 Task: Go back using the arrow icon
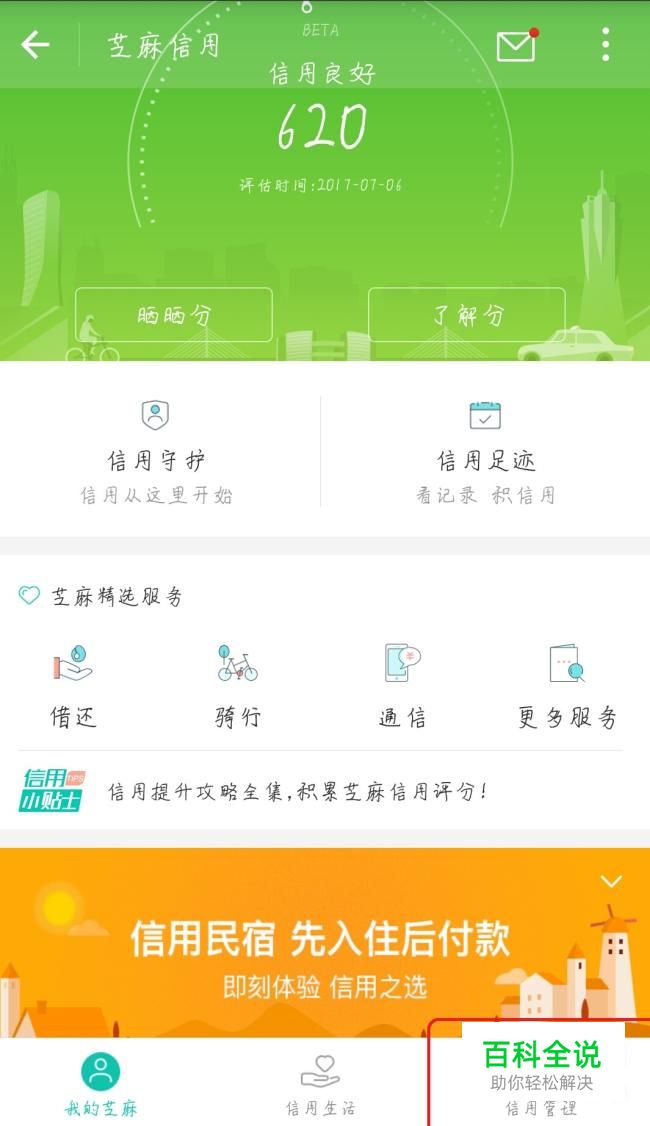point(36,45)
